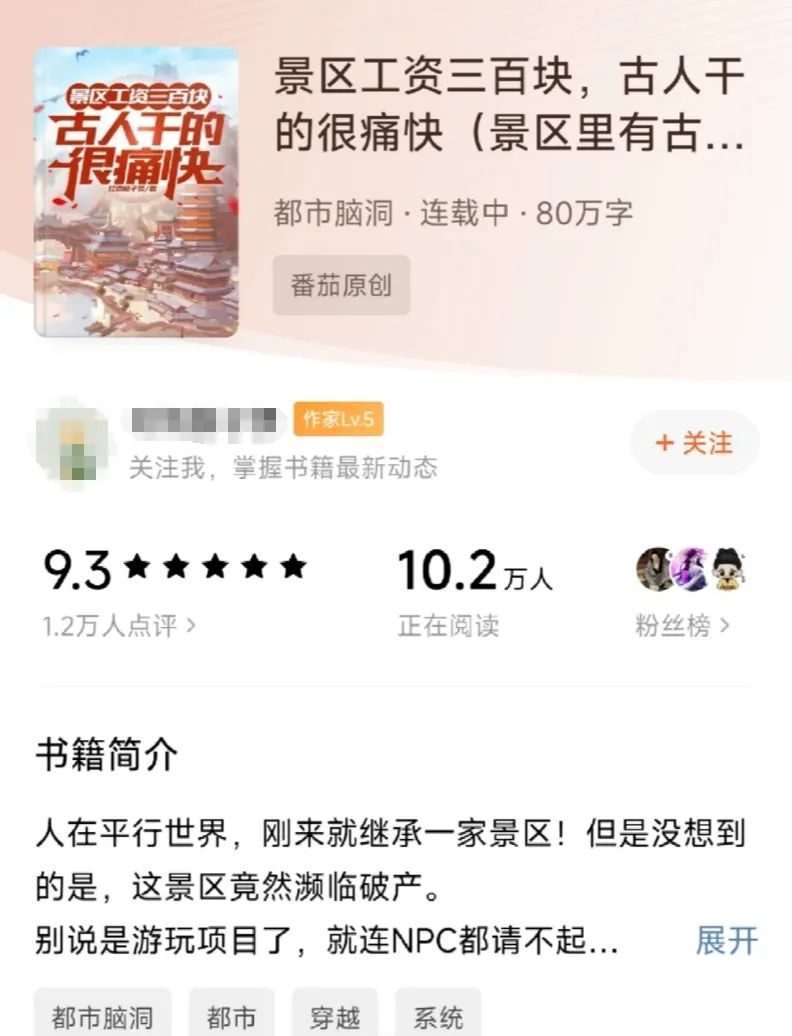The image size is (792, 1036).
Task: Open the book cover image
Action: point(136,192)
